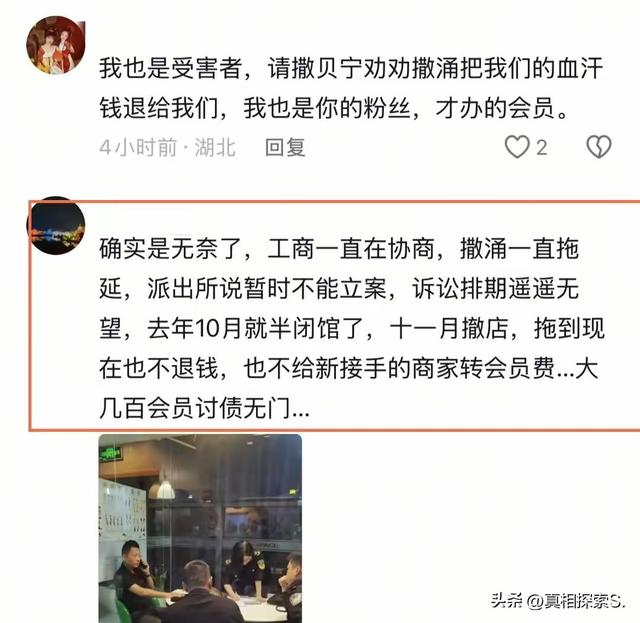Like the comment posted from 湖北
Image resolution: width=640 pixels, height=623 pixels.
[x=516, y=147]
